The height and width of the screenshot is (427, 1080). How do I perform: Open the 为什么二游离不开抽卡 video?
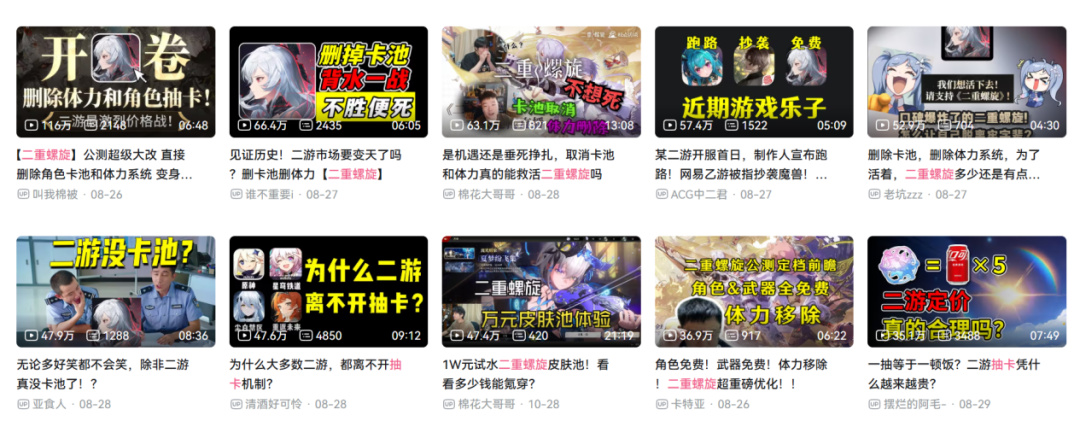tap(328, 291)
